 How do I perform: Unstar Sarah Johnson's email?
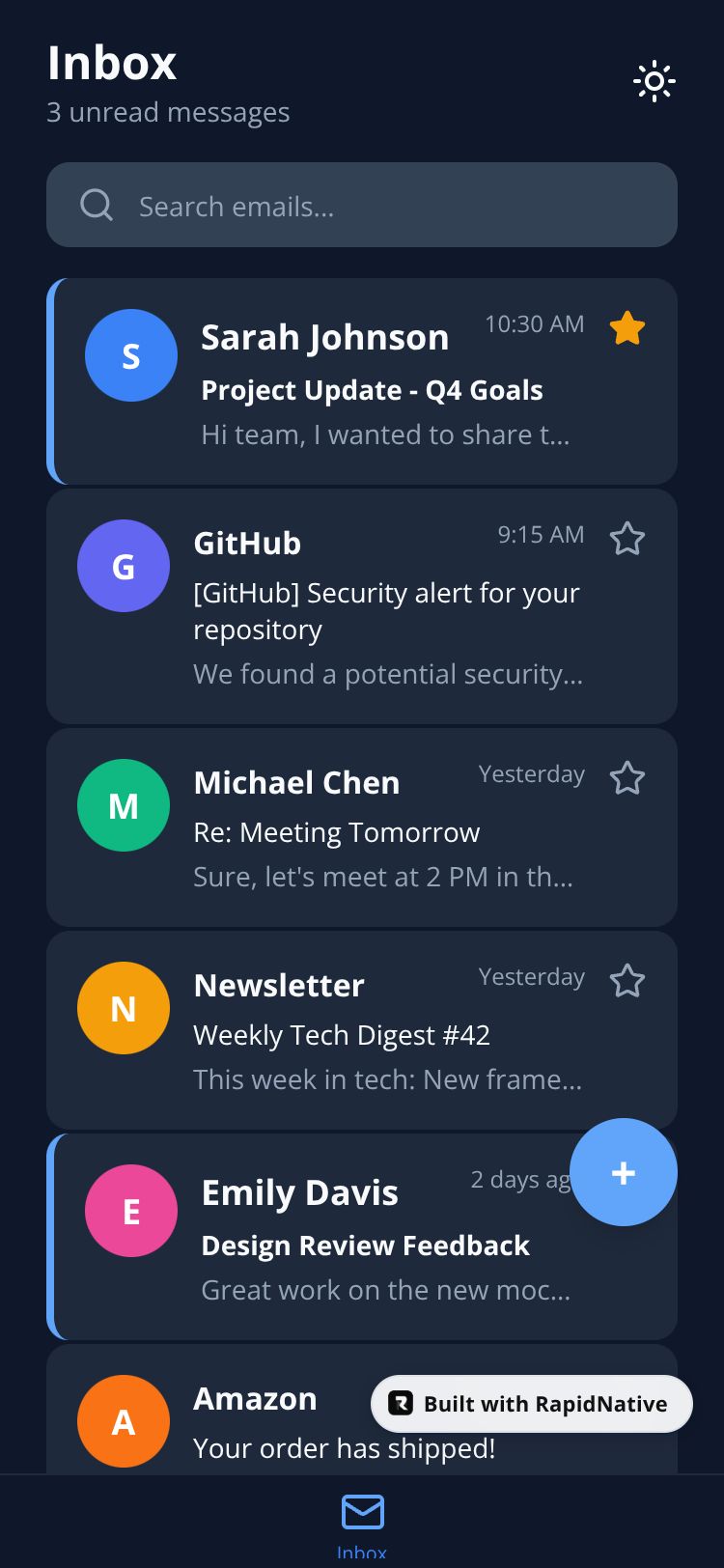click(x=627, y=328)
